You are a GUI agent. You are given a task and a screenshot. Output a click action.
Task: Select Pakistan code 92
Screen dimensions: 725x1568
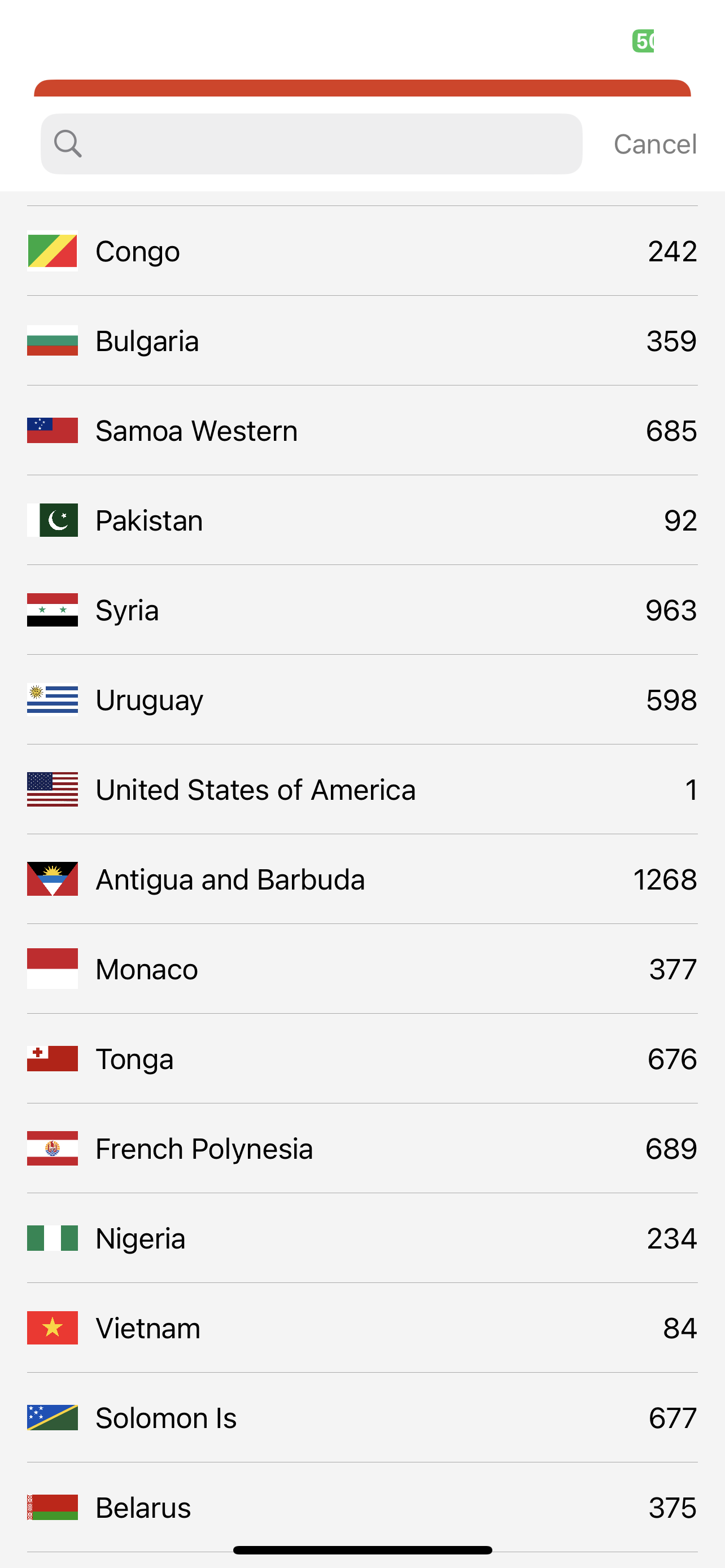click(x=362, y=520)
